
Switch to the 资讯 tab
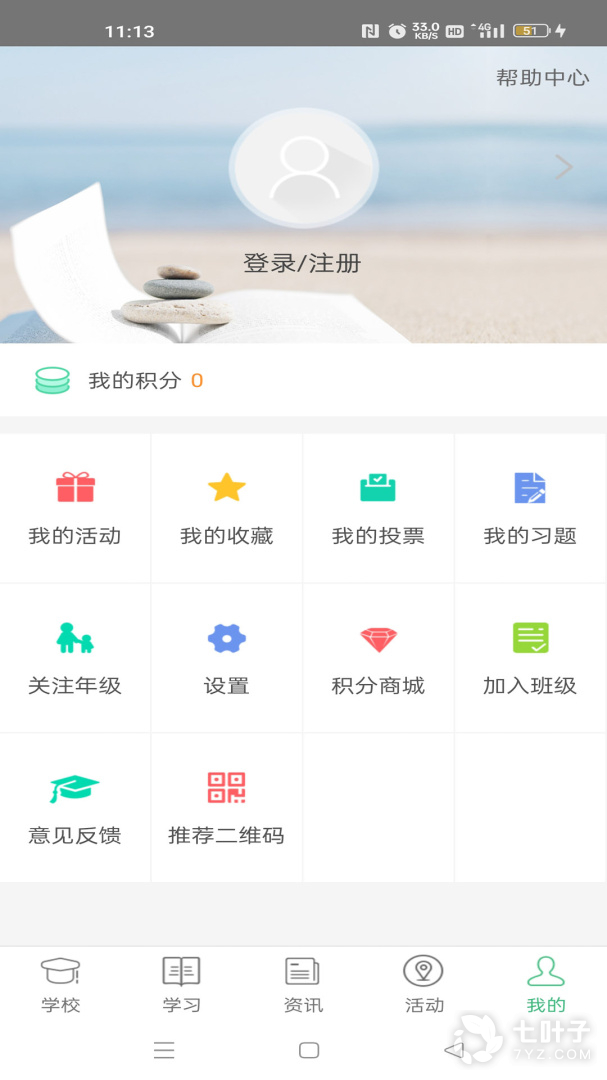coord(303,985)
